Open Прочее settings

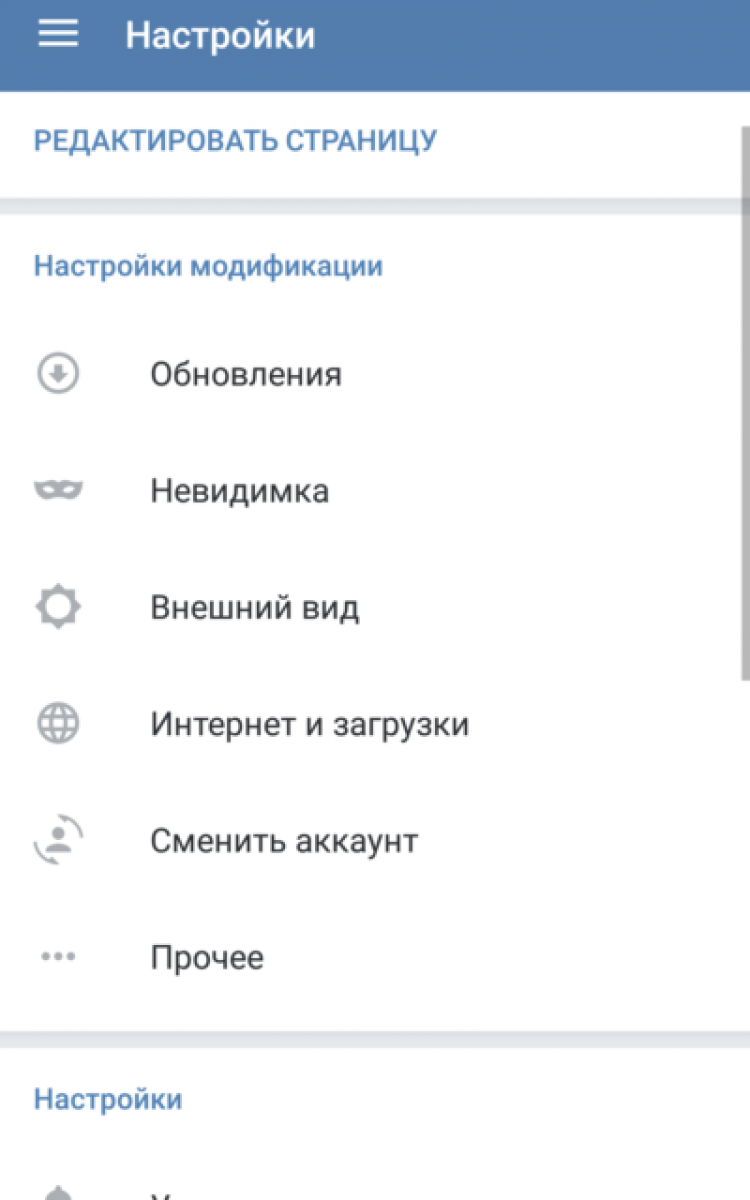tap(207, 958)
